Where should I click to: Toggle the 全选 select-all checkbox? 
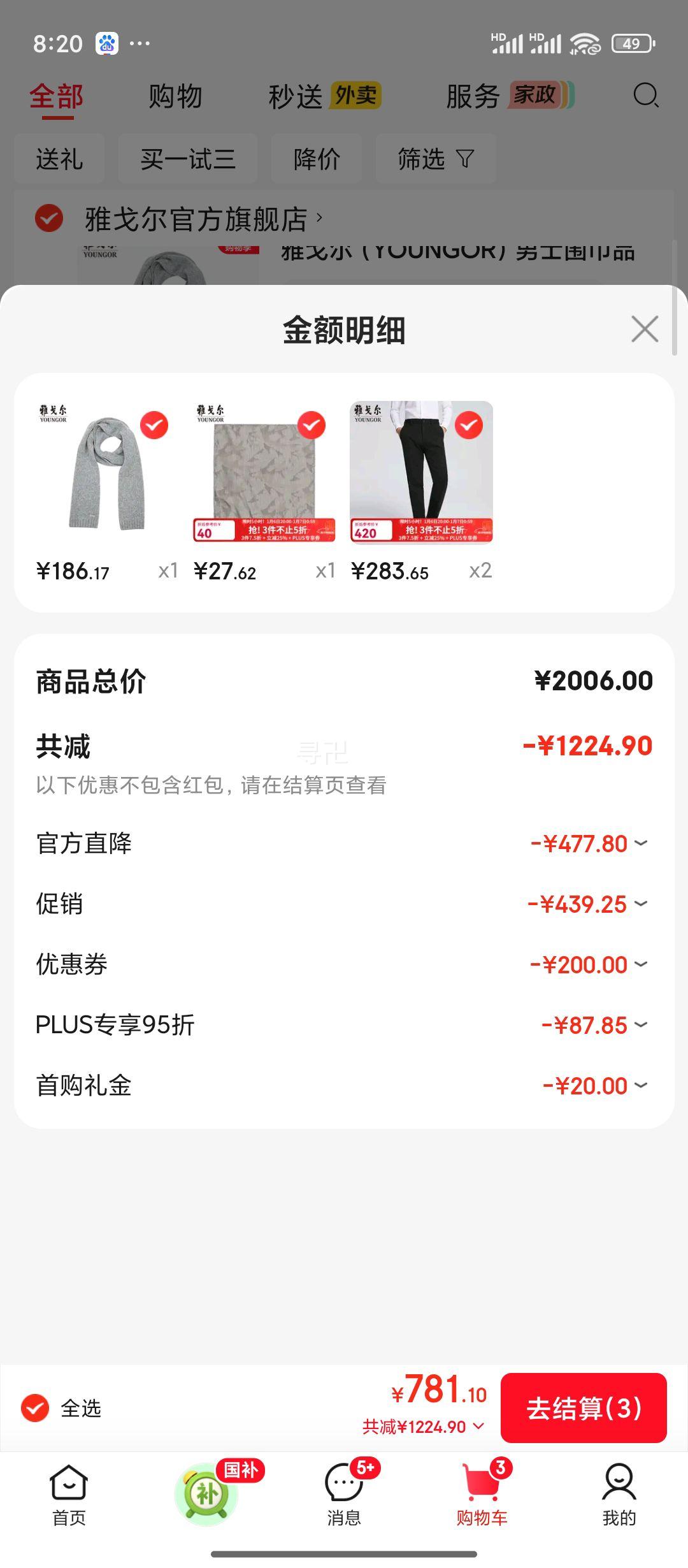click(35, 1408)
